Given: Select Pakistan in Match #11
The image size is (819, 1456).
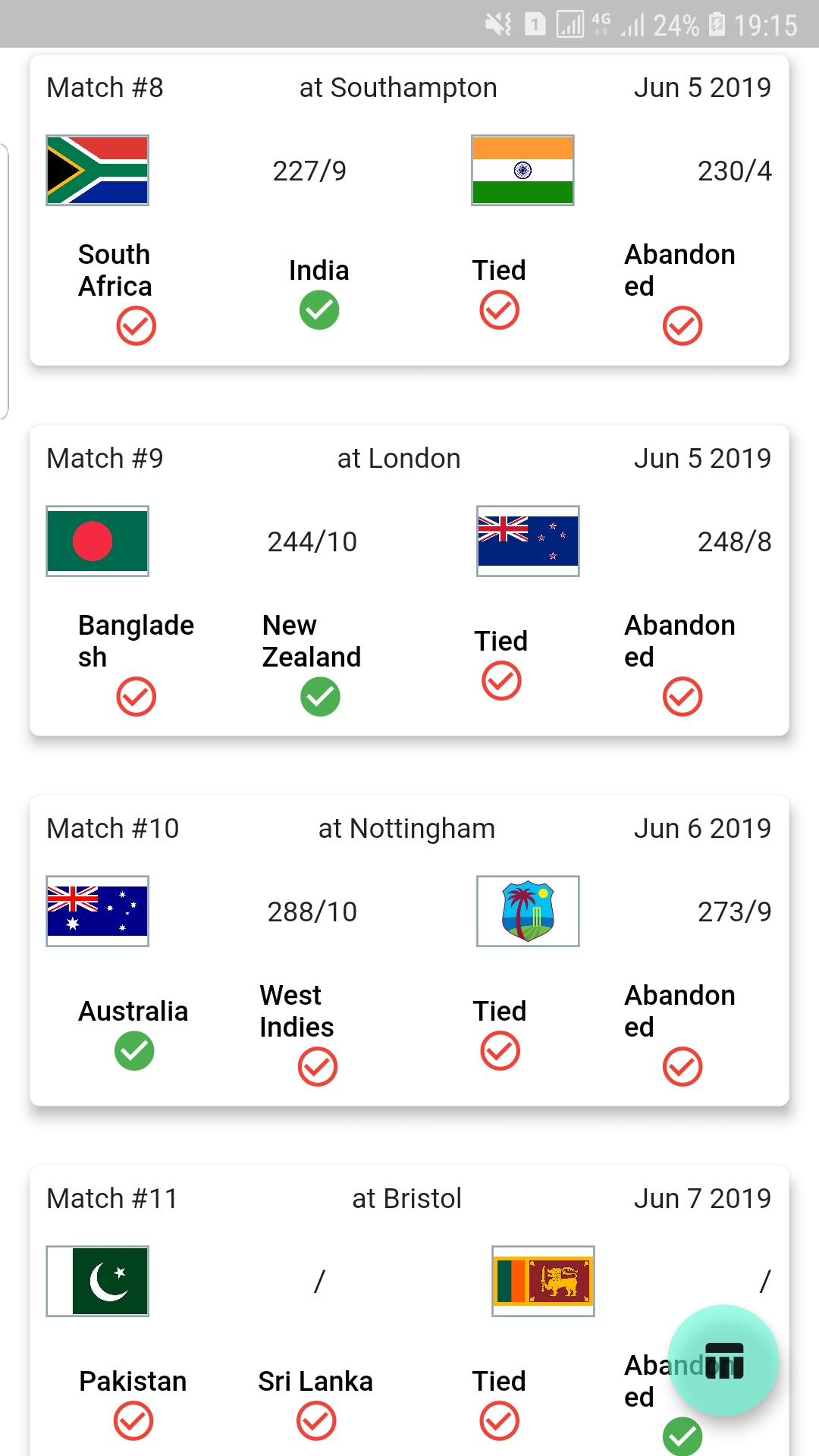Looking at the screenshot, I should pyautogui.click(x=133, y=1421).
